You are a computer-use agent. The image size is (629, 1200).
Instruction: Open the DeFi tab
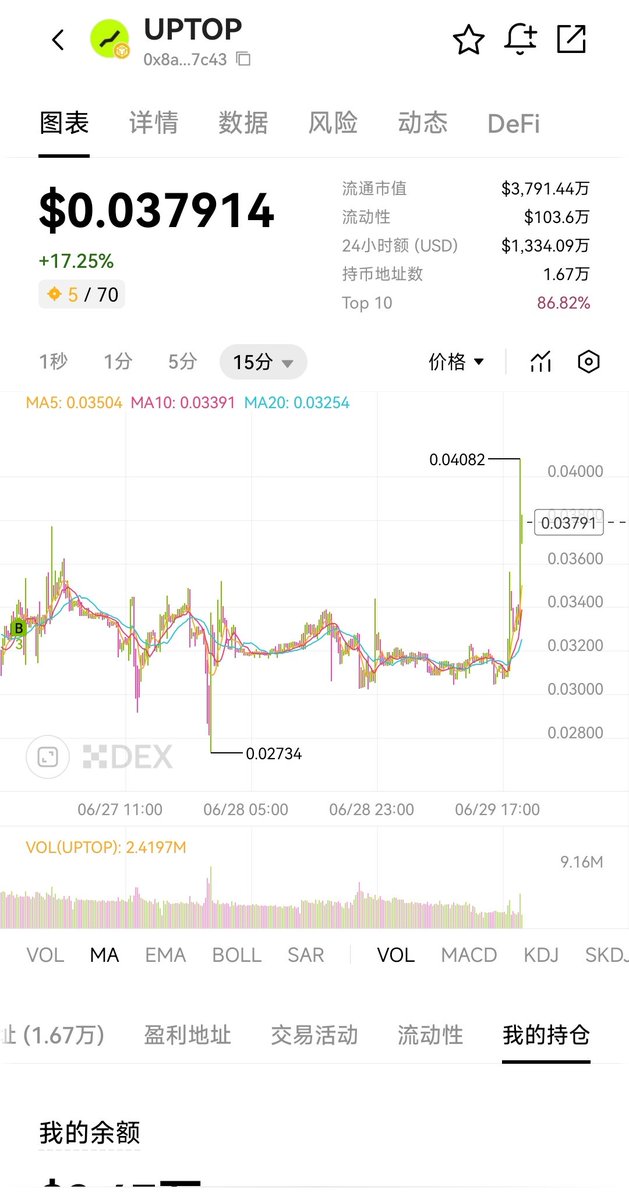(513, 124)
